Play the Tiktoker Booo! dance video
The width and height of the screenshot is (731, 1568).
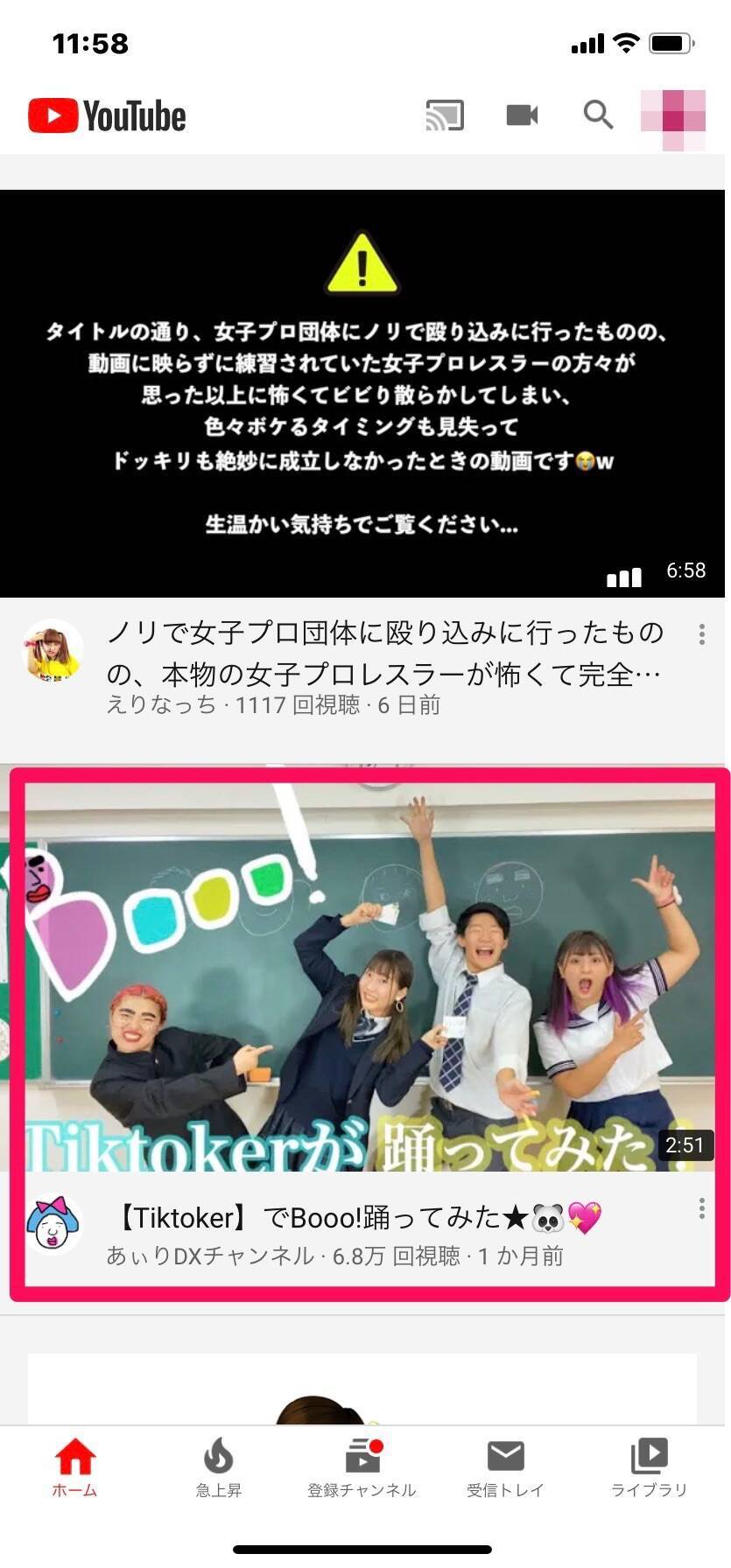pyautogui.click(x=368, y=976)
